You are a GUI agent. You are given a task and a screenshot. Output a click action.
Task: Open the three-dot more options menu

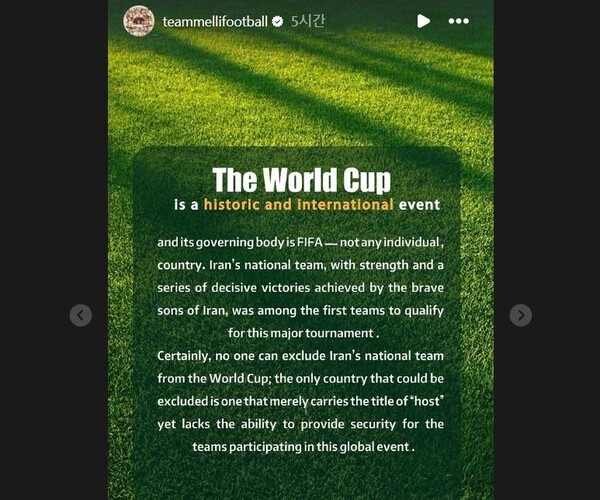pos(458,21)
